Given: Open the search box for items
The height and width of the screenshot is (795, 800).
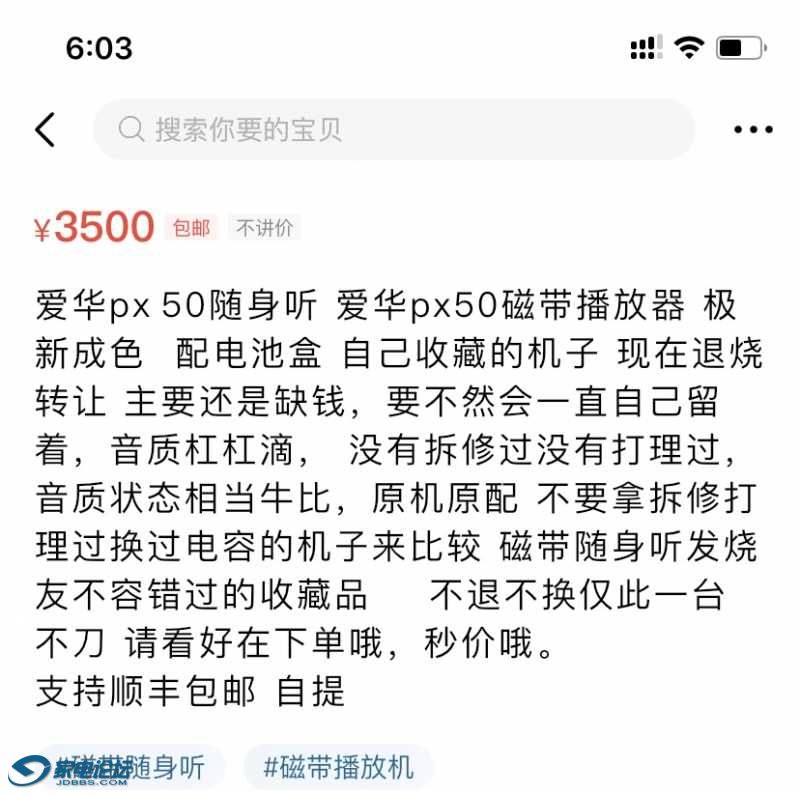Looking at the screenshot, I should (393, 129).
